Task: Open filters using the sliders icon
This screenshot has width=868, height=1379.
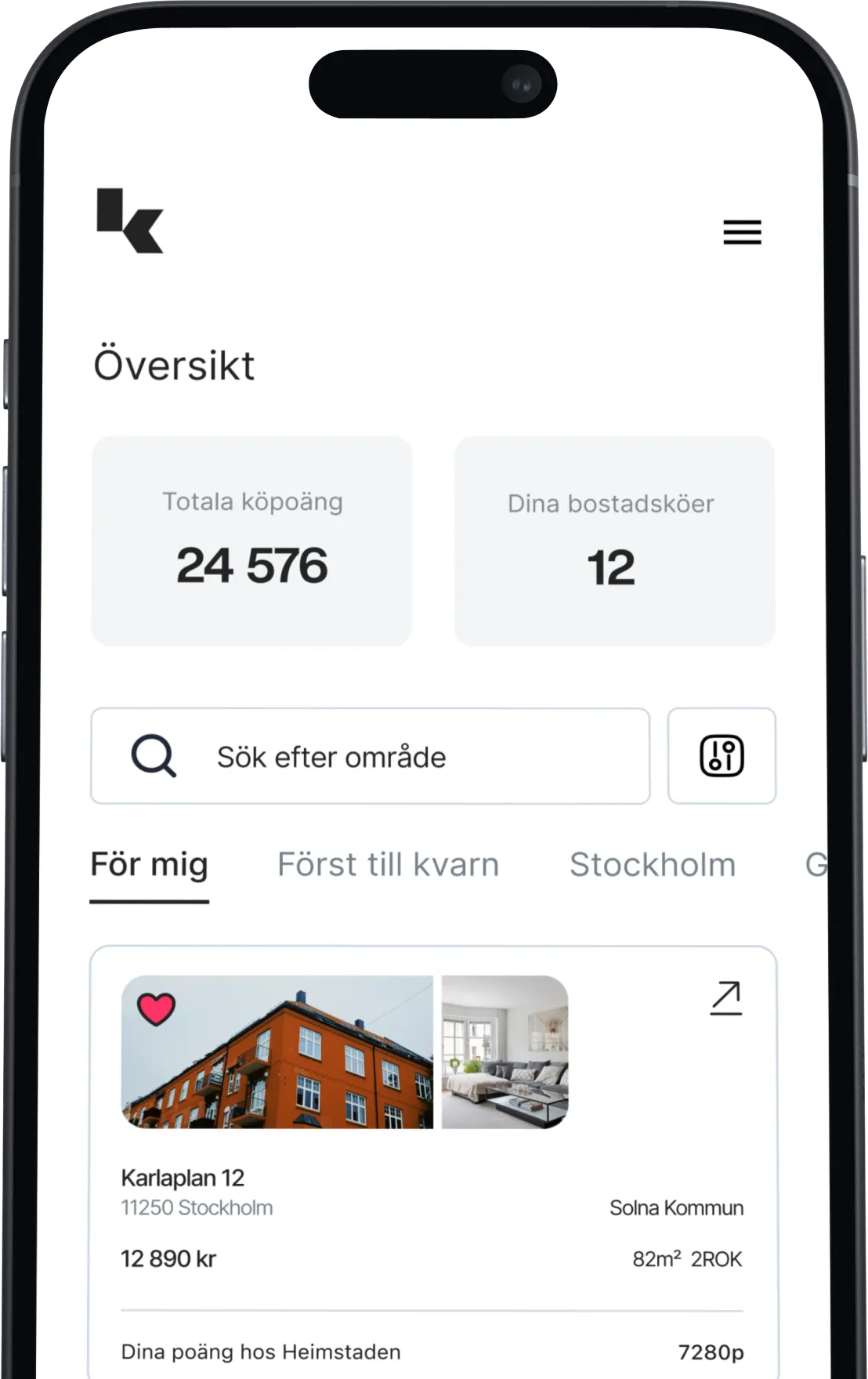Action: pos(722,756)
